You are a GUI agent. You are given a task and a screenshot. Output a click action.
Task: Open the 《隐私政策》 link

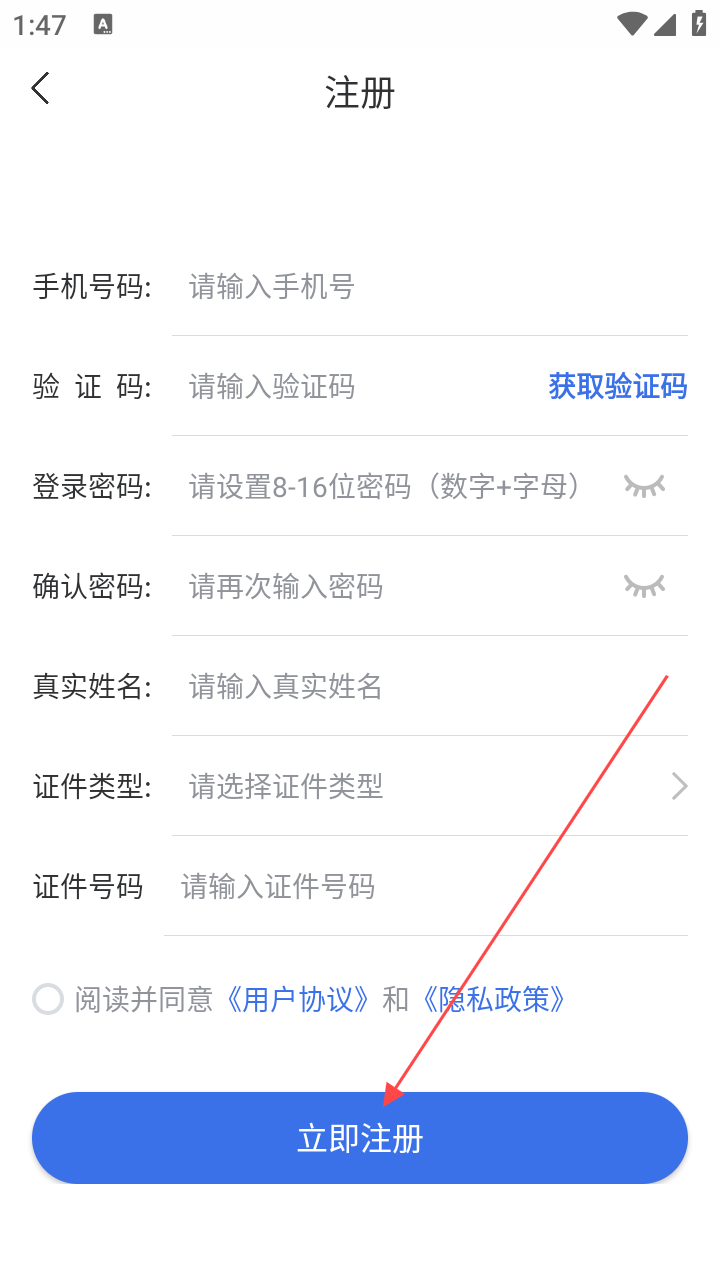click(494, 999)
